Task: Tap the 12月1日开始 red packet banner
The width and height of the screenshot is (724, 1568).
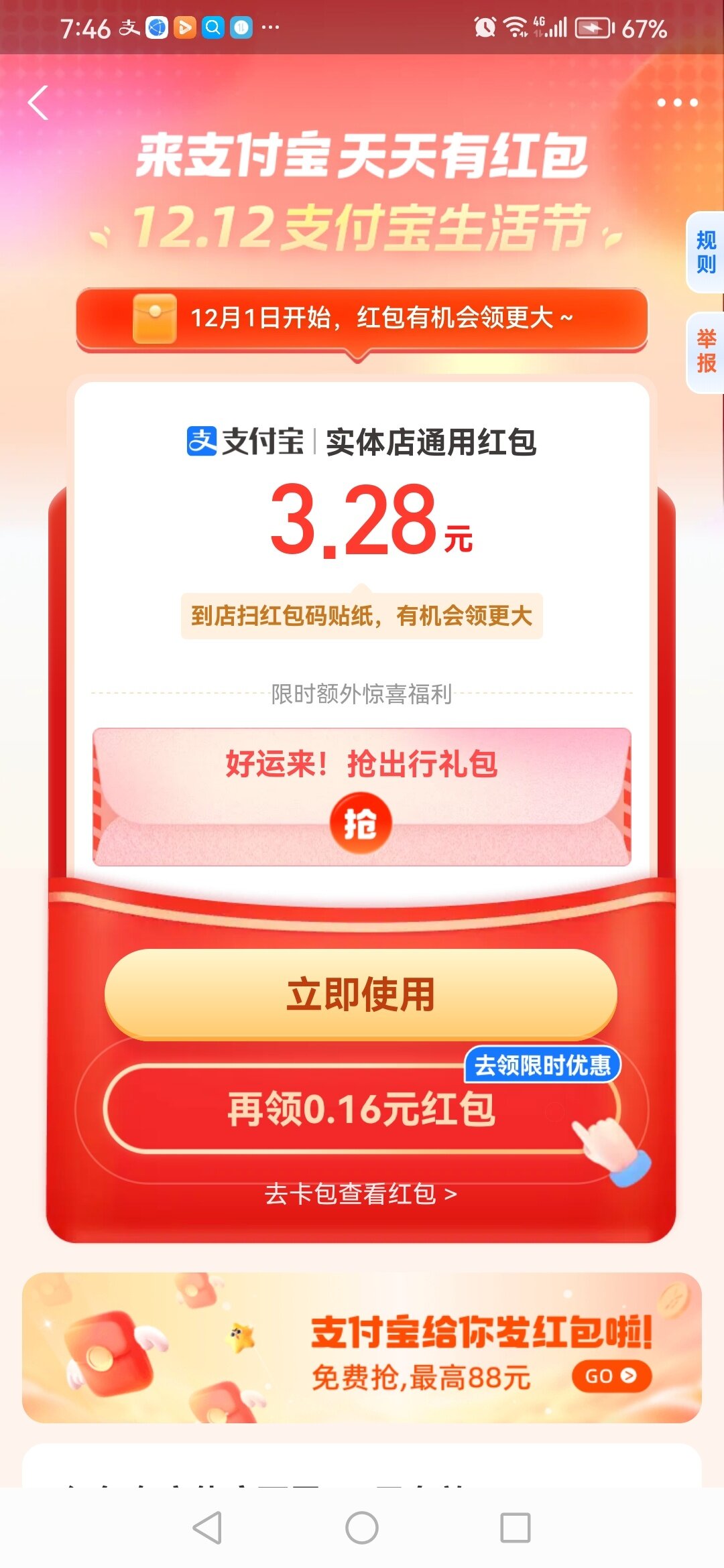Action: (x=362, y=318)
